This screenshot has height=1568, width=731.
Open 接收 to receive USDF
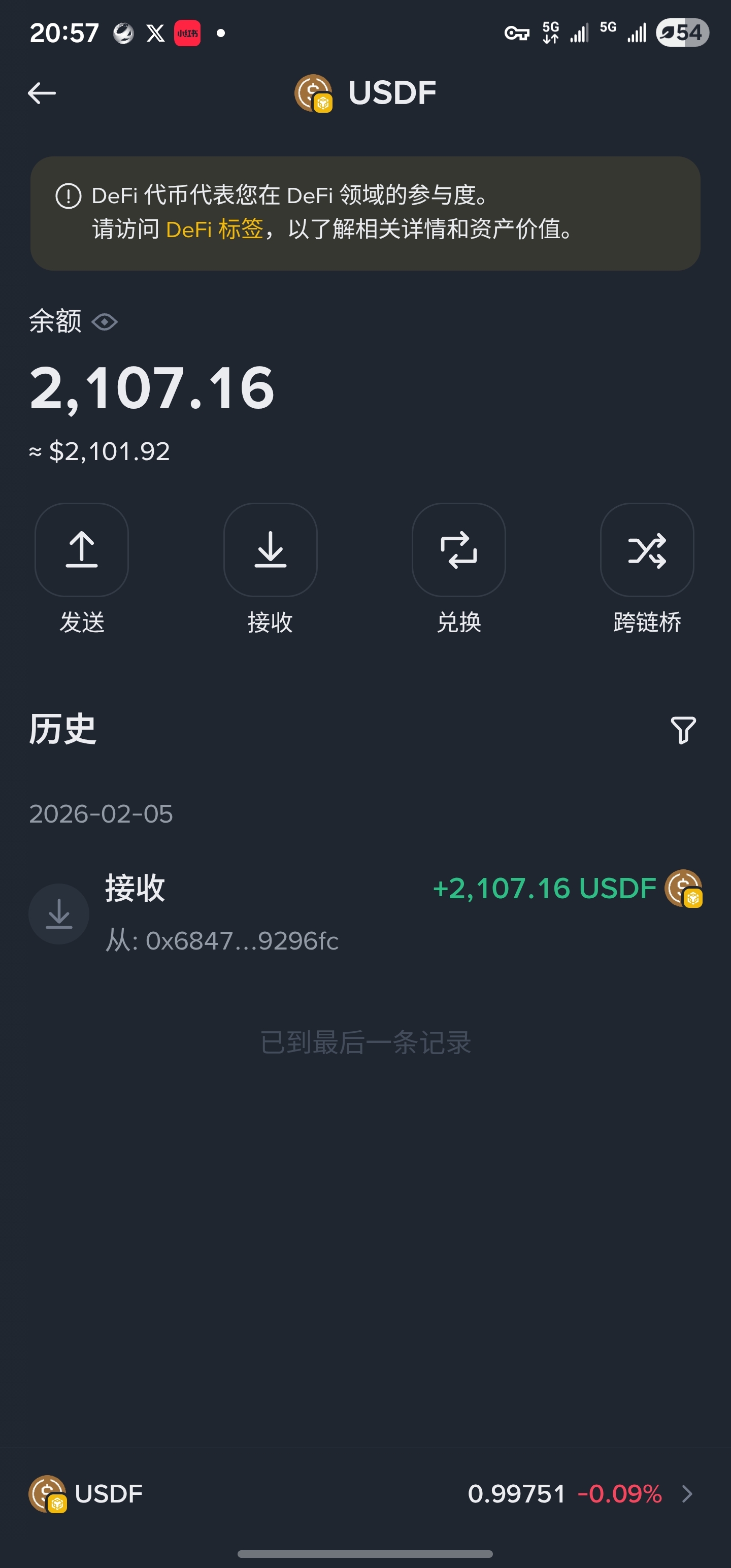[x=270, y=549]
